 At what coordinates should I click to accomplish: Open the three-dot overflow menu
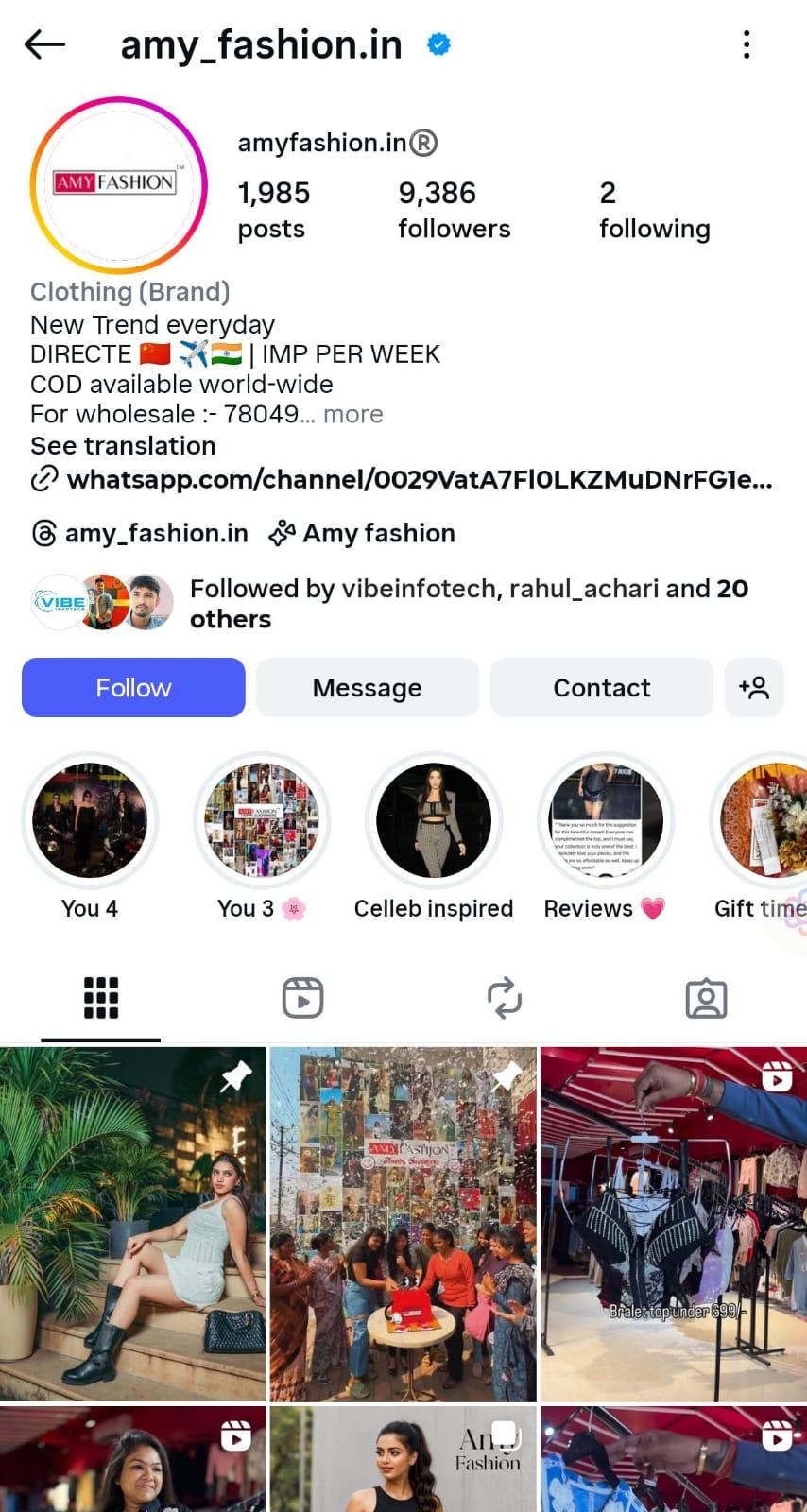747,44
